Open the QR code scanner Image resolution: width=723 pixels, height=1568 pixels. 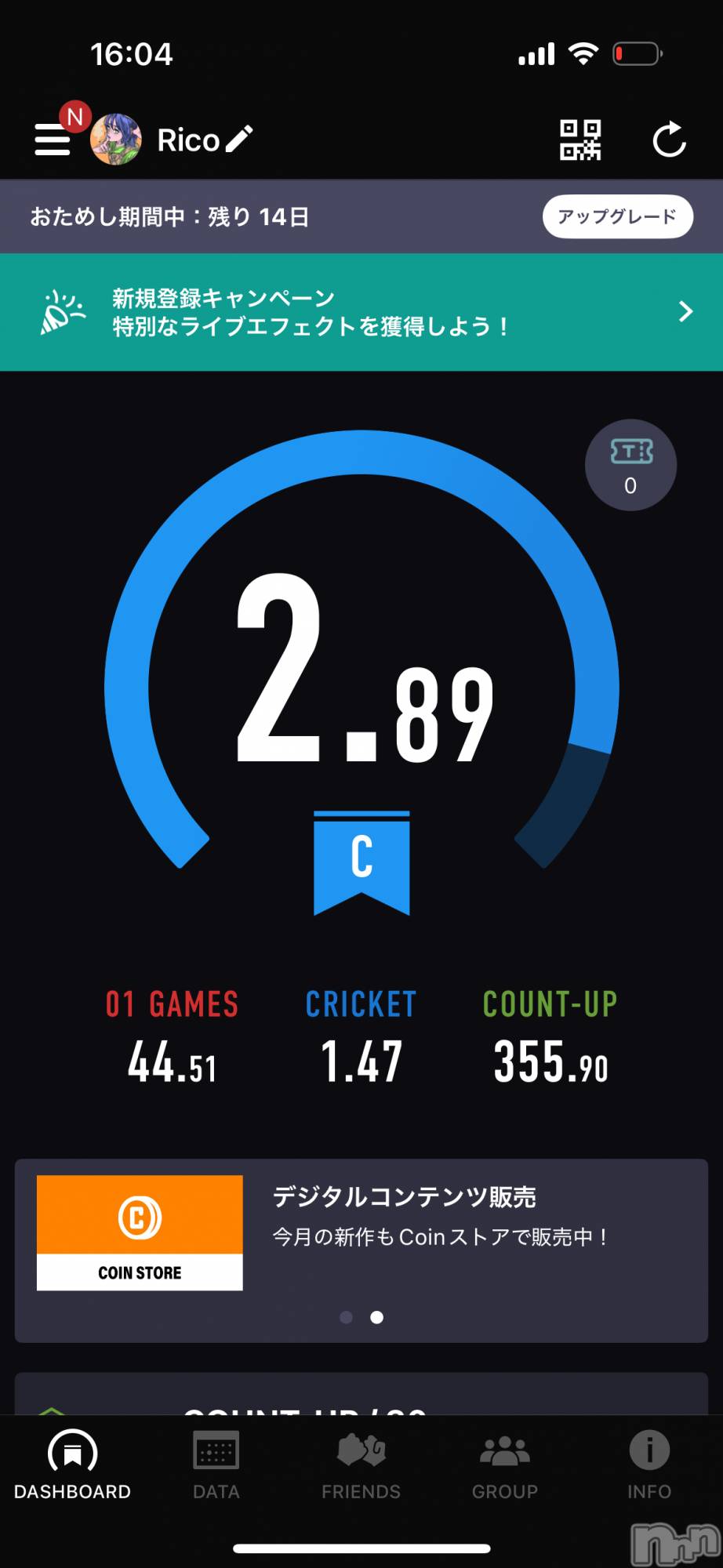click(x=580, y=140)
